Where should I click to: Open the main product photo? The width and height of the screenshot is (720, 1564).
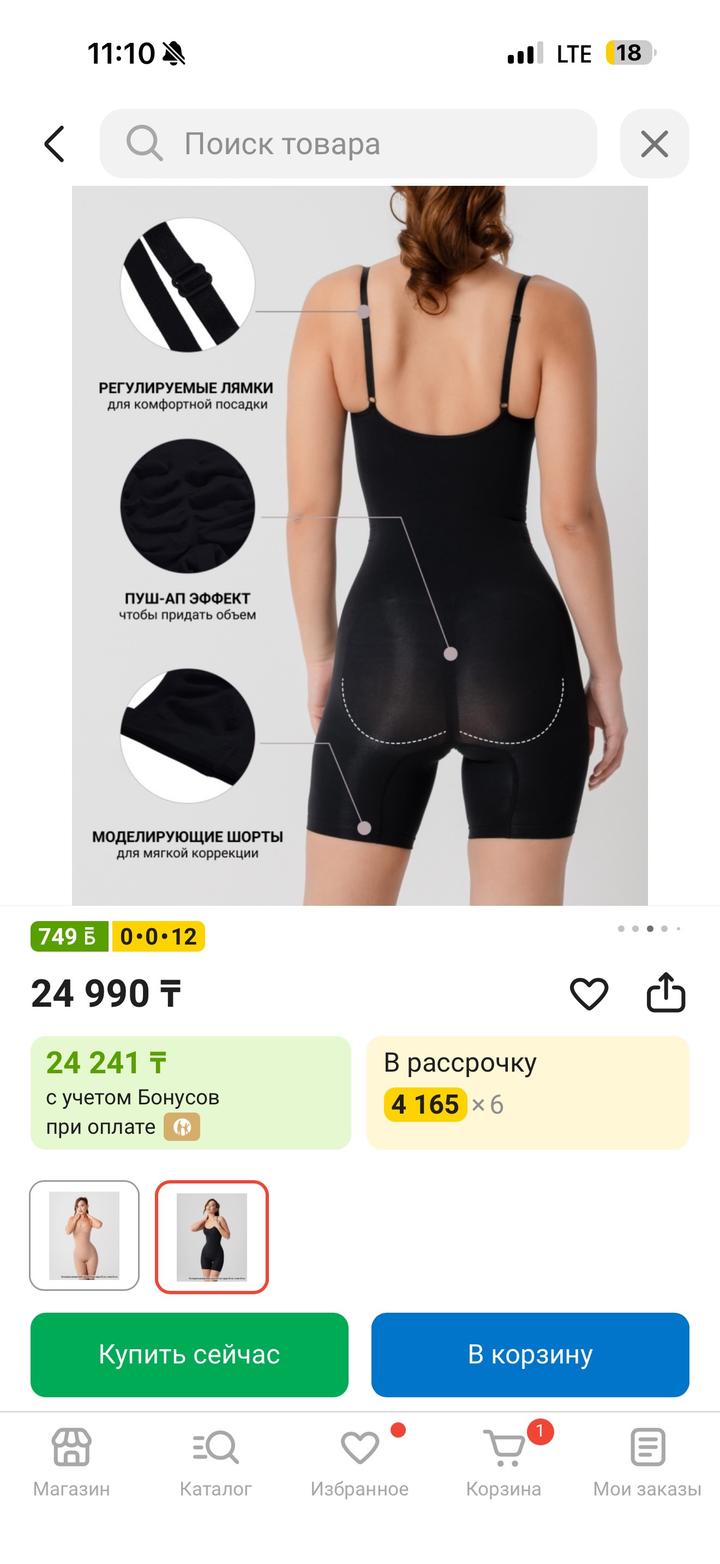360,545
